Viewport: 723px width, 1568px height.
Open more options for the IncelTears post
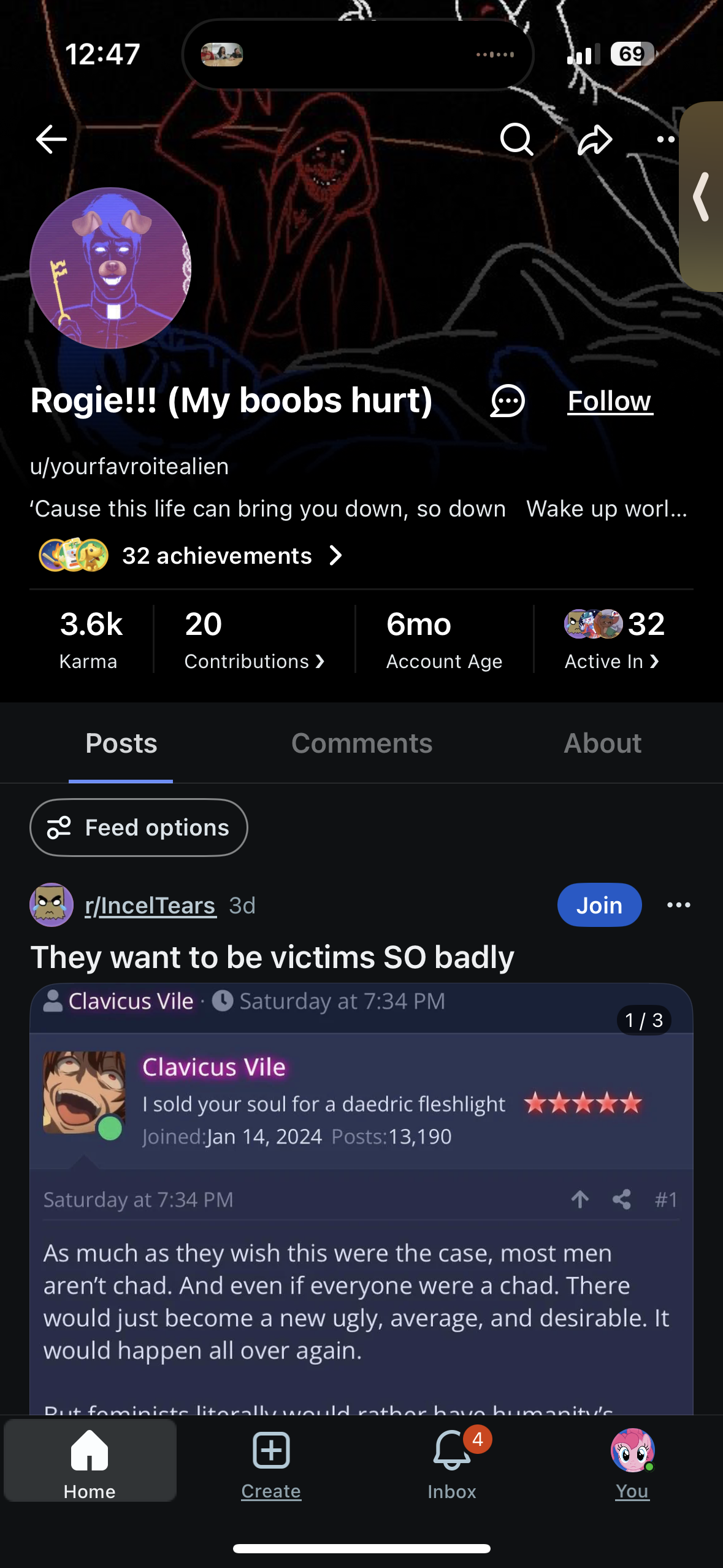coord(678,905)
